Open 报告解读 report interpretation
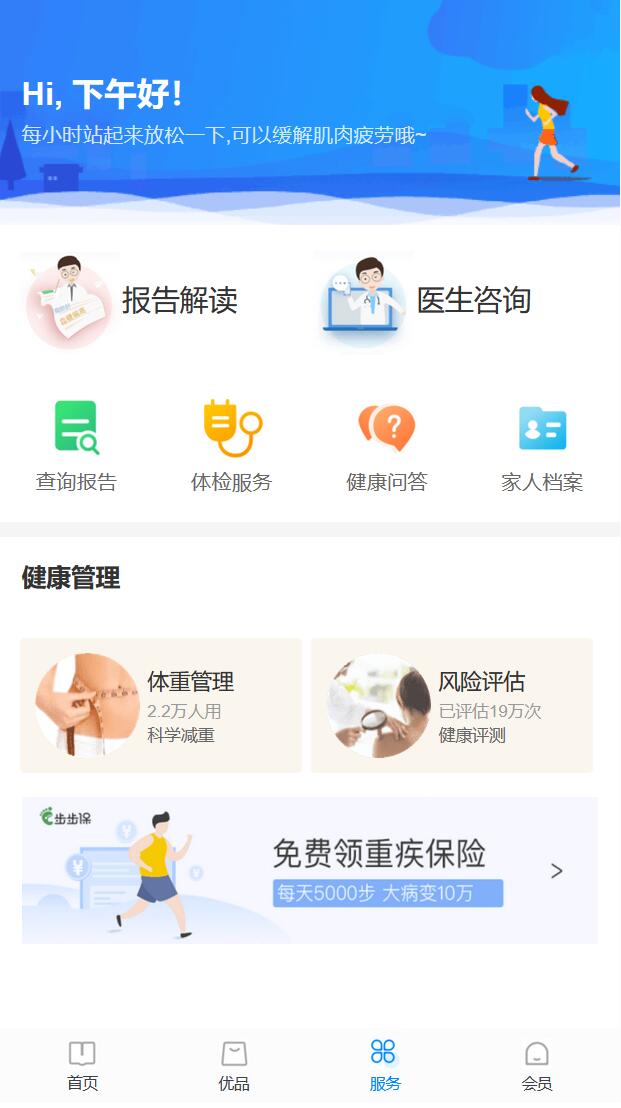Image resolution: width=621 pixels, height=1108 pixels. (x=132, y=300)
